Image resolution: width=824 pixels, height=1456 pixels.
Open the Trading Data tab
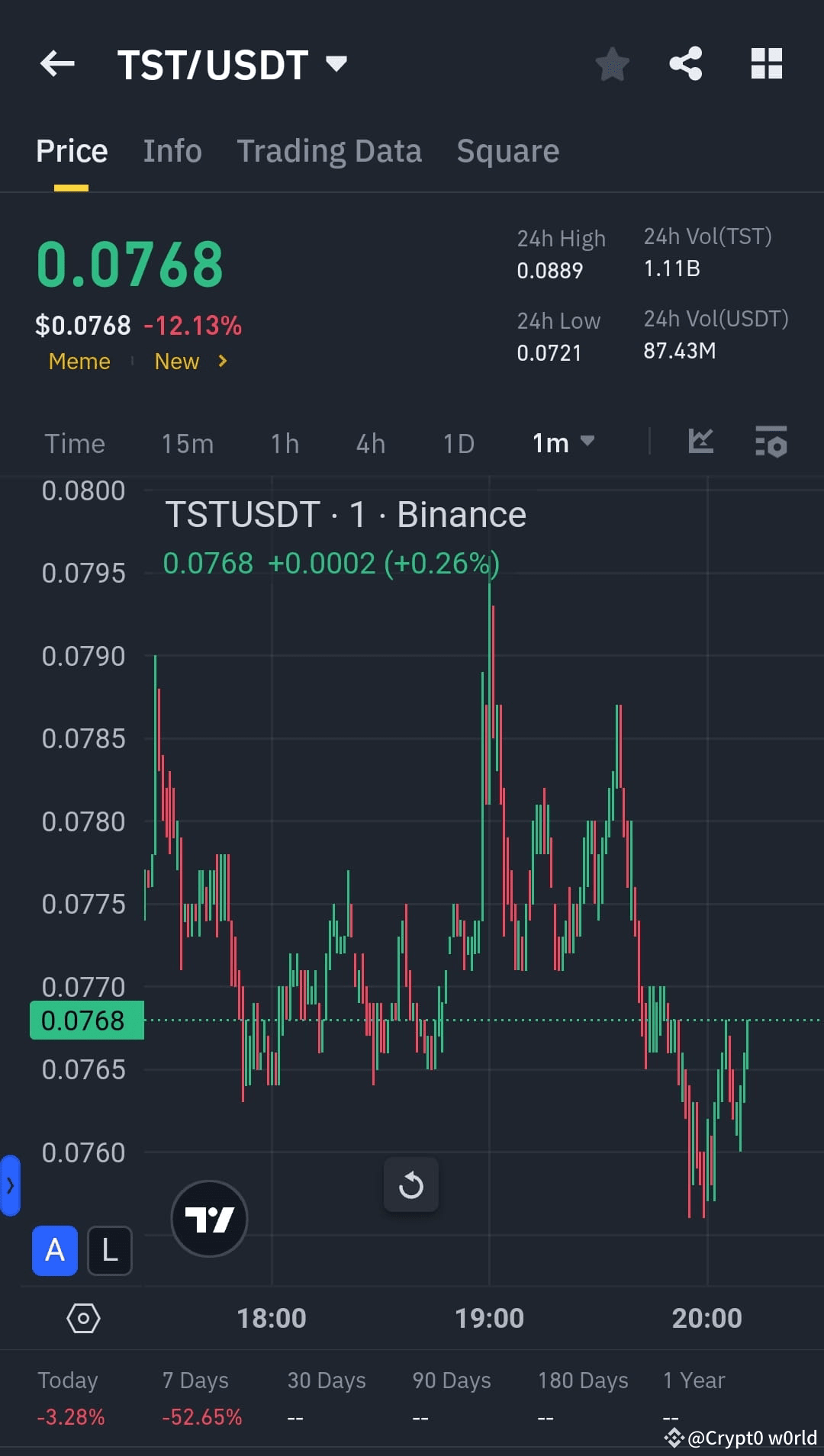click(x=330, y=150)
